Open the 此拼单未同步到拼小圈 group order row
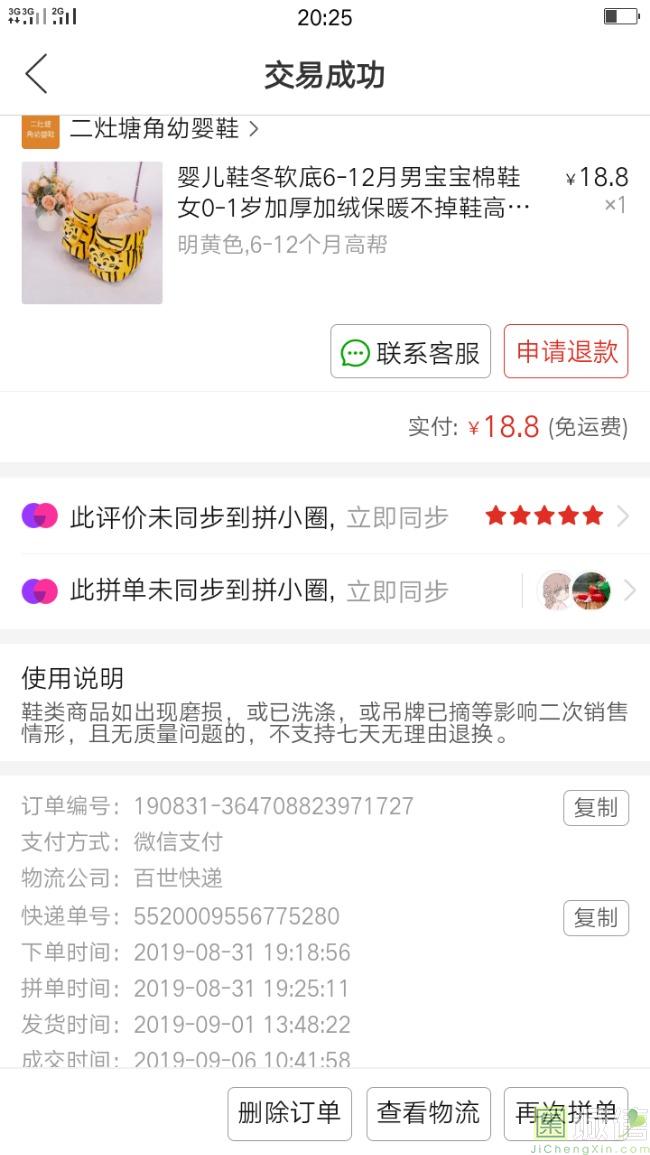Screen dimensions: 650x1155 click(x=325, y=591)
